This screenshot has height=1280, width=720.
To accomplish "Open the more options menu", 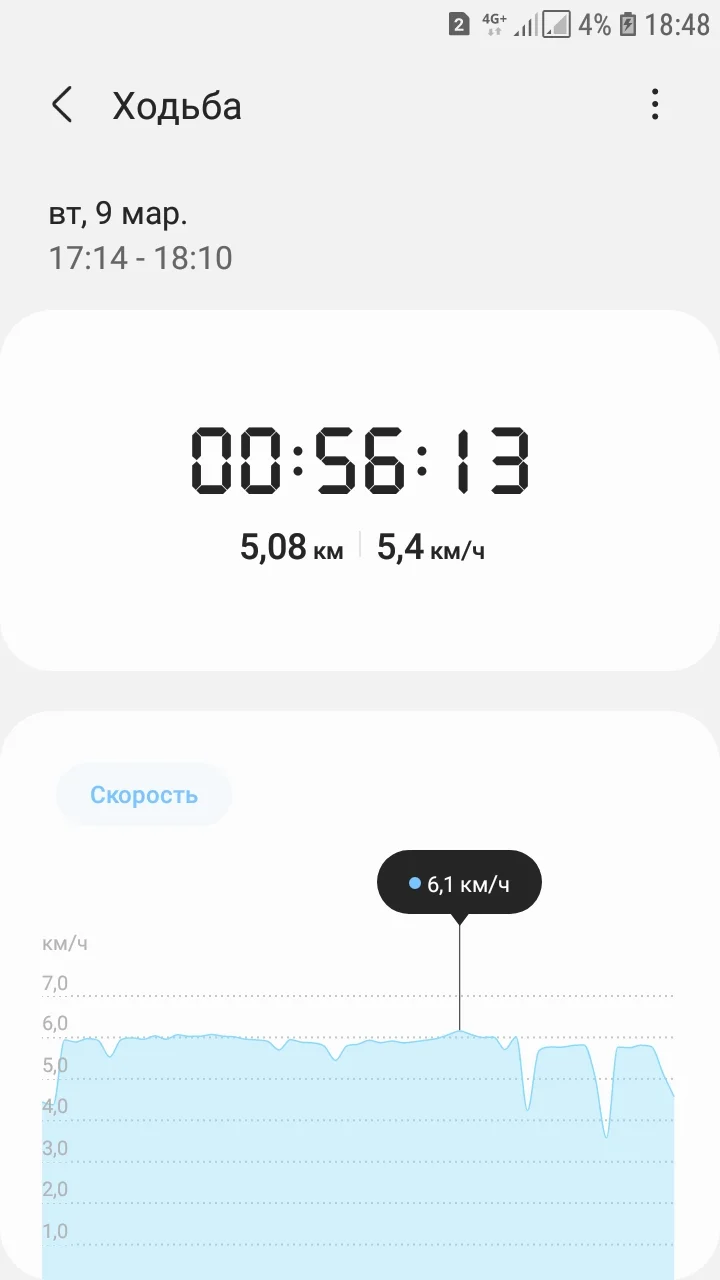I will coord(655,104).
